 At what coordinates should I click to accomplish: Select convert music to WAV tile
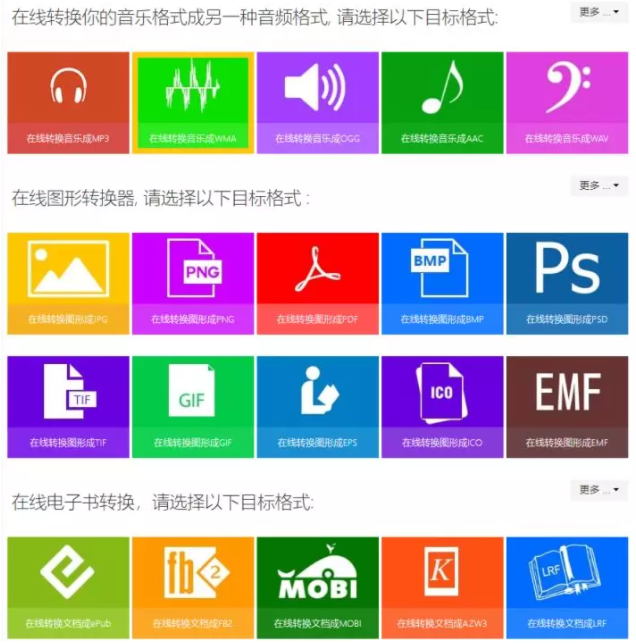[x=567, y=102]
